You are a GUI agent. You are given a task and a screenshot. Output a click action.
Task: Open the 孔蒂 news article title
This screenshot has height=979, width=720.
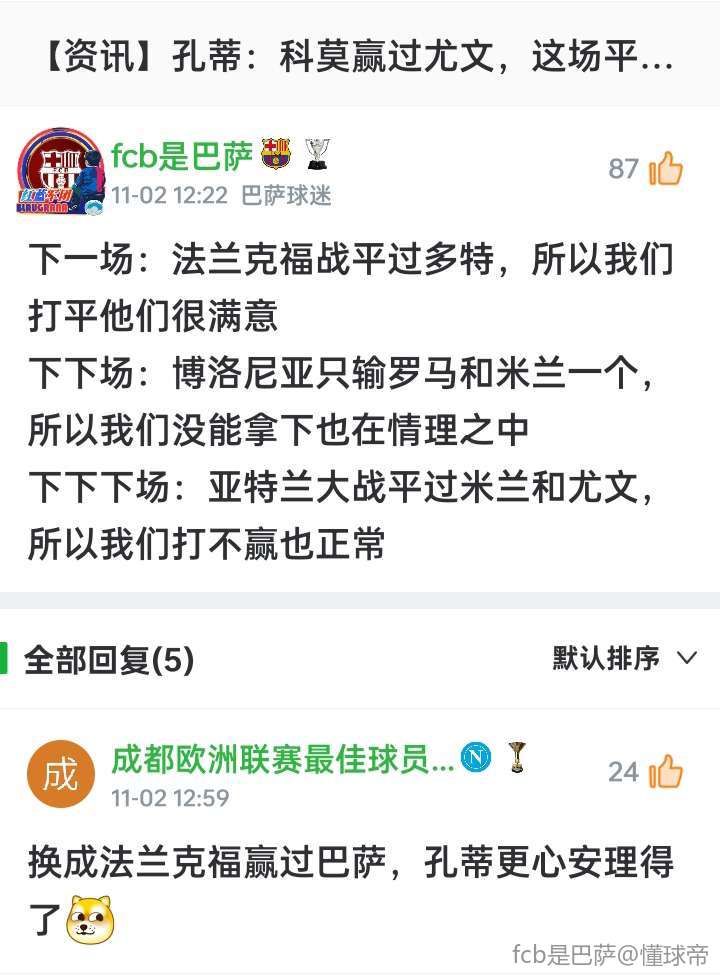pyautogui.click(x=358, y=57)
